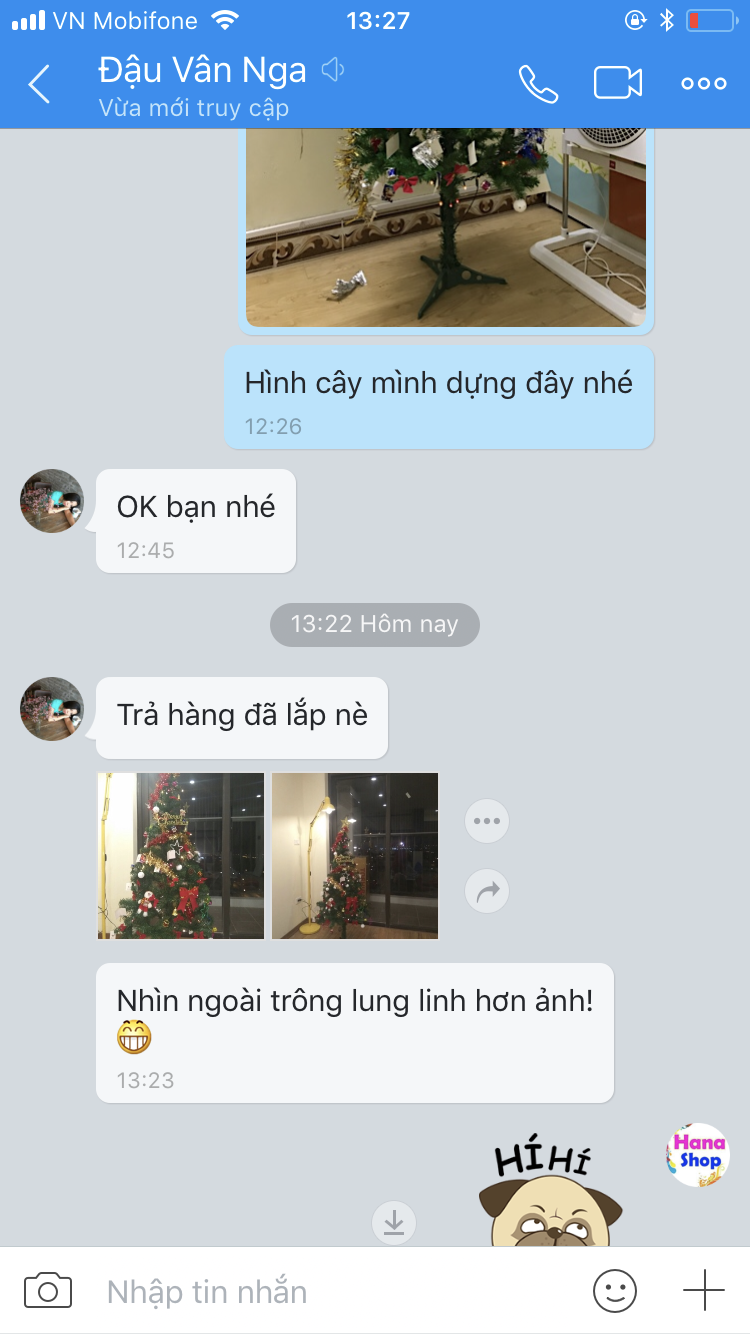
Task: Open the photo of the tree by the lamp
Action: click(355, 856)
